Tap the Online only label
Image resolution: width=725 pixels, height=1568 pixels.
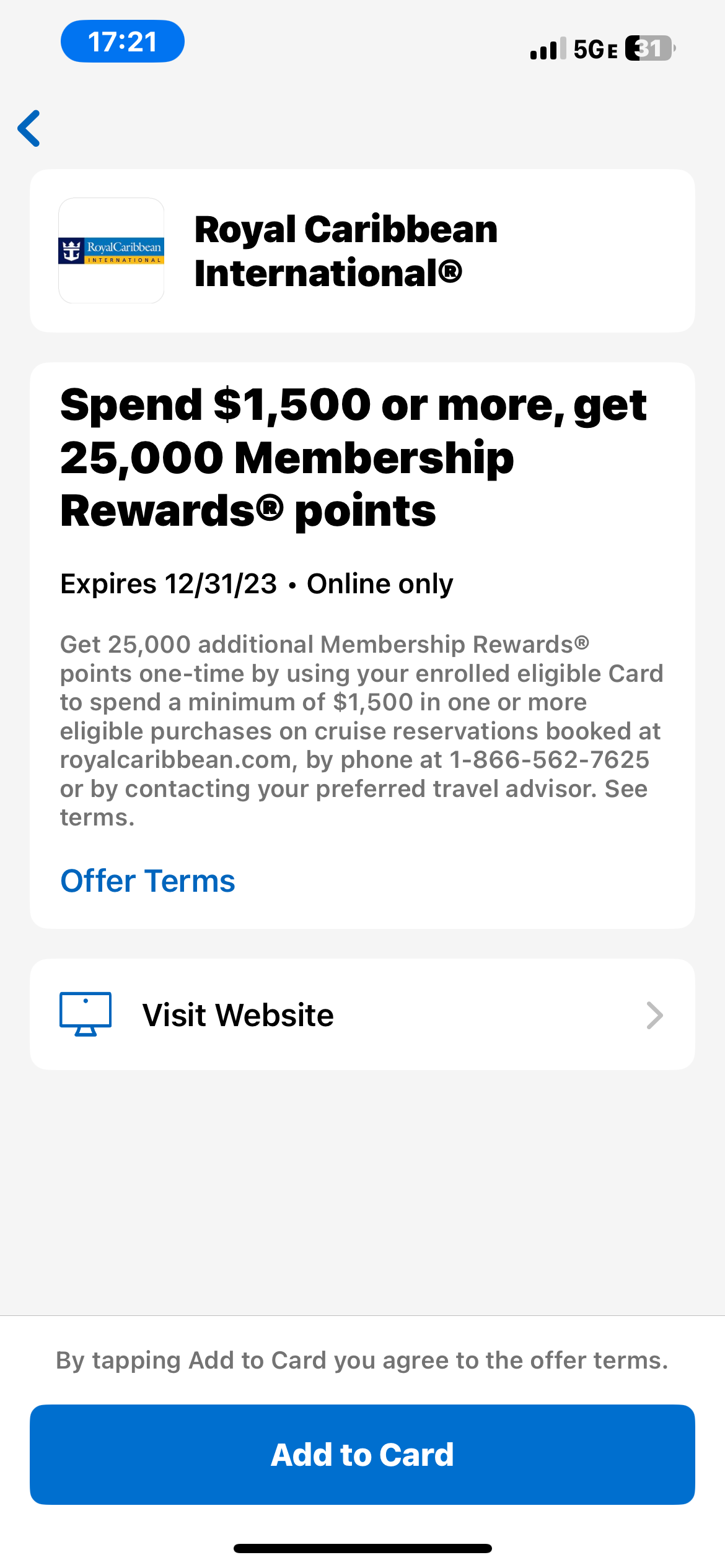[x=380, y=583]
